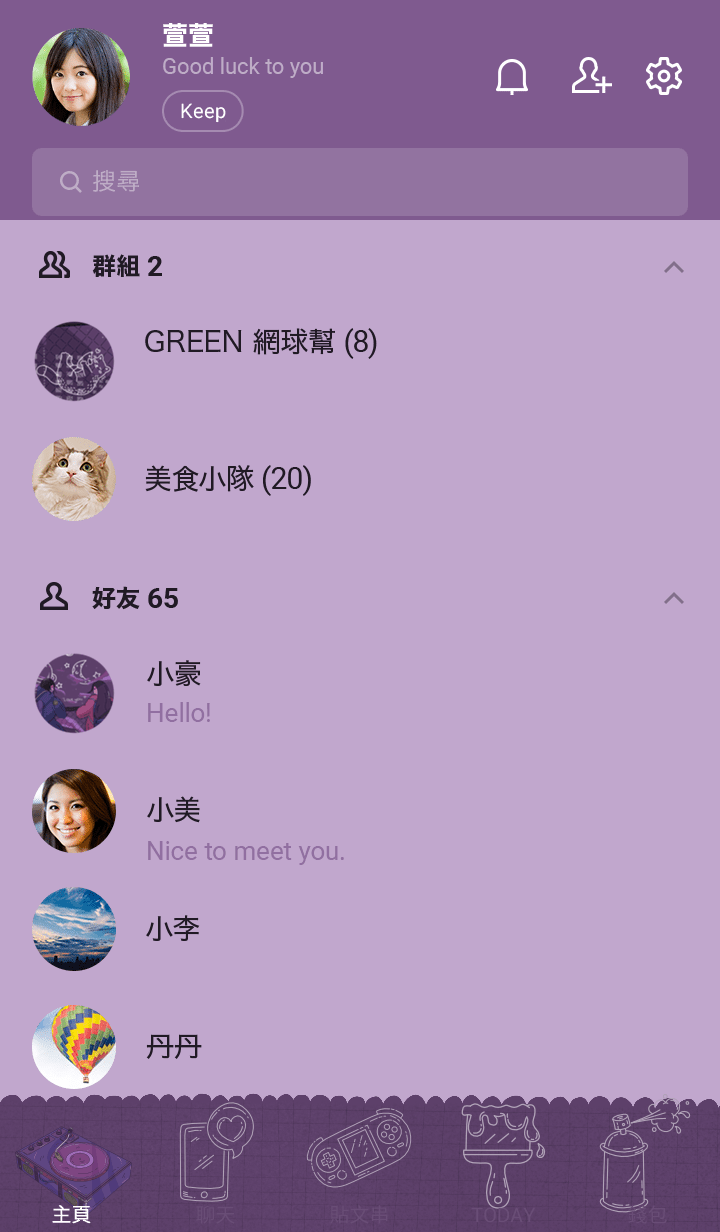Open 小李's friend entry
Viewport: 720px width, 1232px height.
click(x=173, y=929)
